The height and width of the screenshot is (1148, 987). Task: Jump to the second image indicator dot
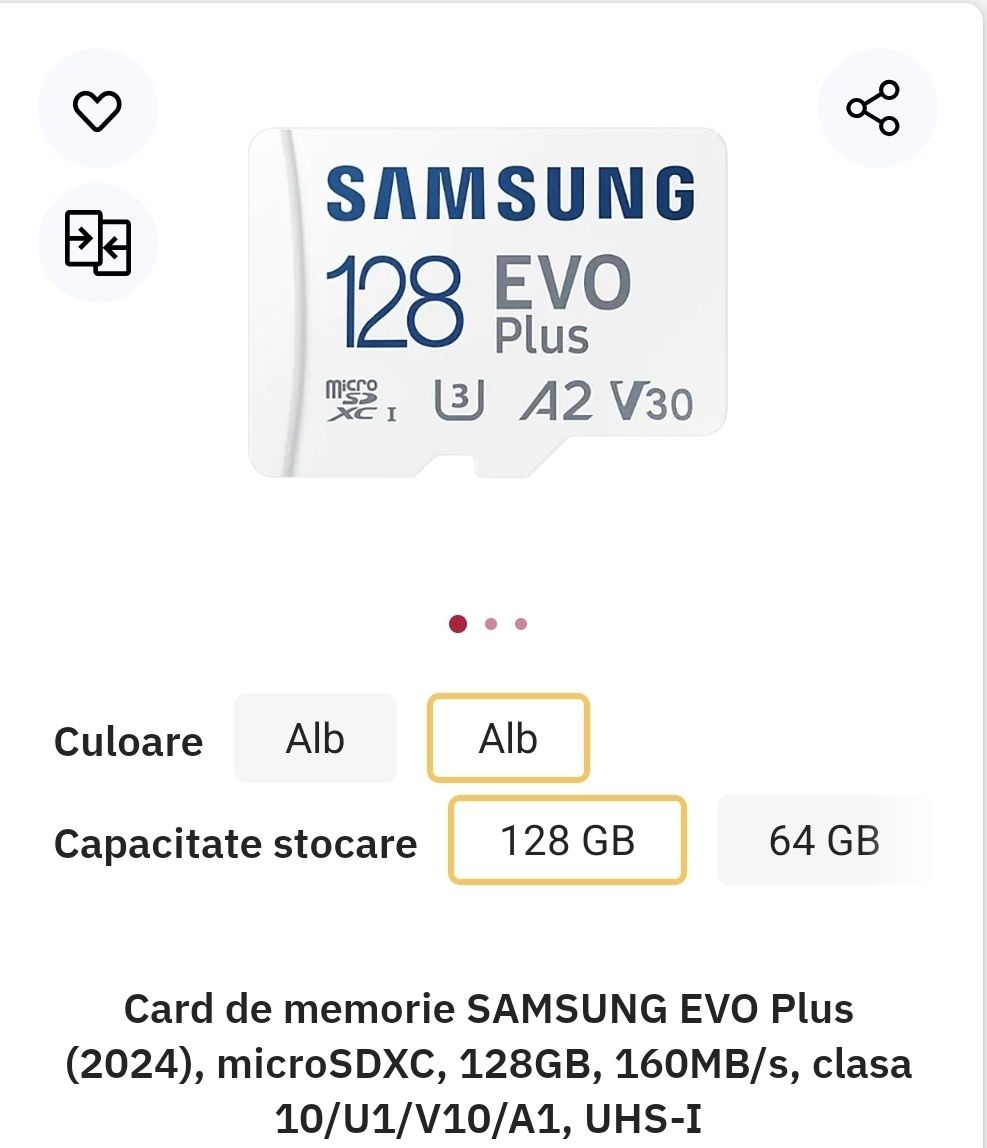pyautogui.click(x=490, y=624)
